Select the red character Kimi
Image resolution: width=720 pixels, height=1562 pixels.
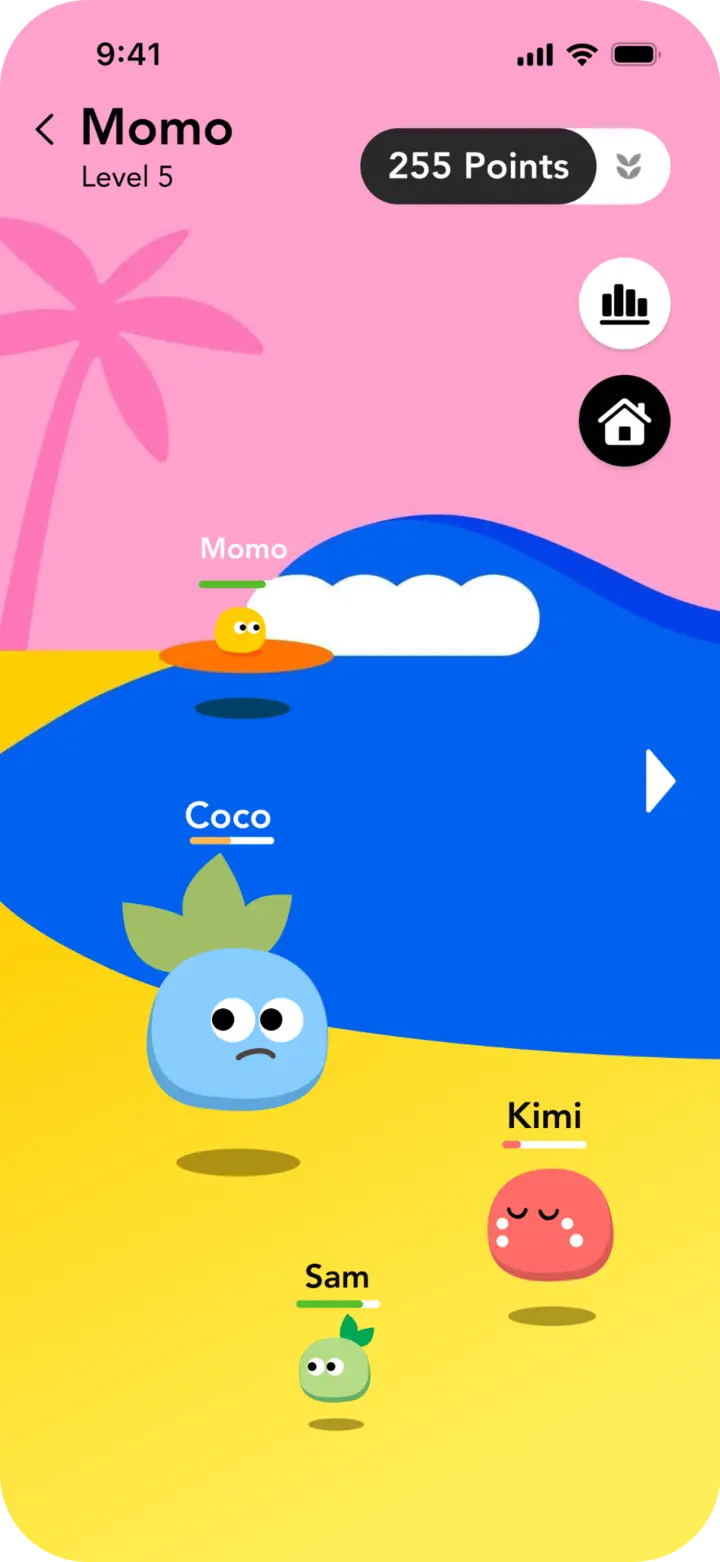[x=550, y=1223]
